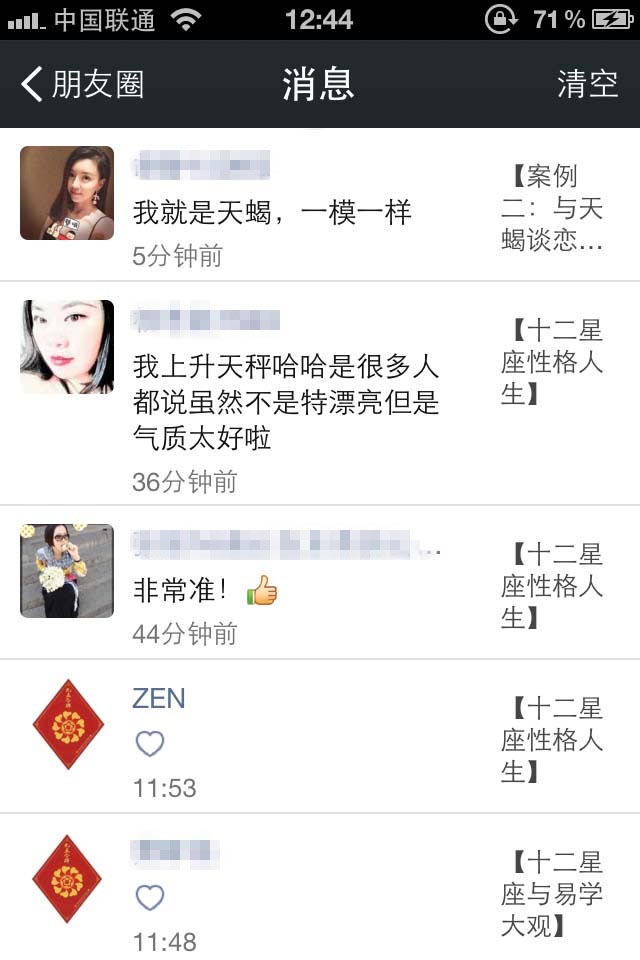The width and height of the screenshot is (640, 960).
Task: Open ZEN's avatar
Action: point(67,724)
